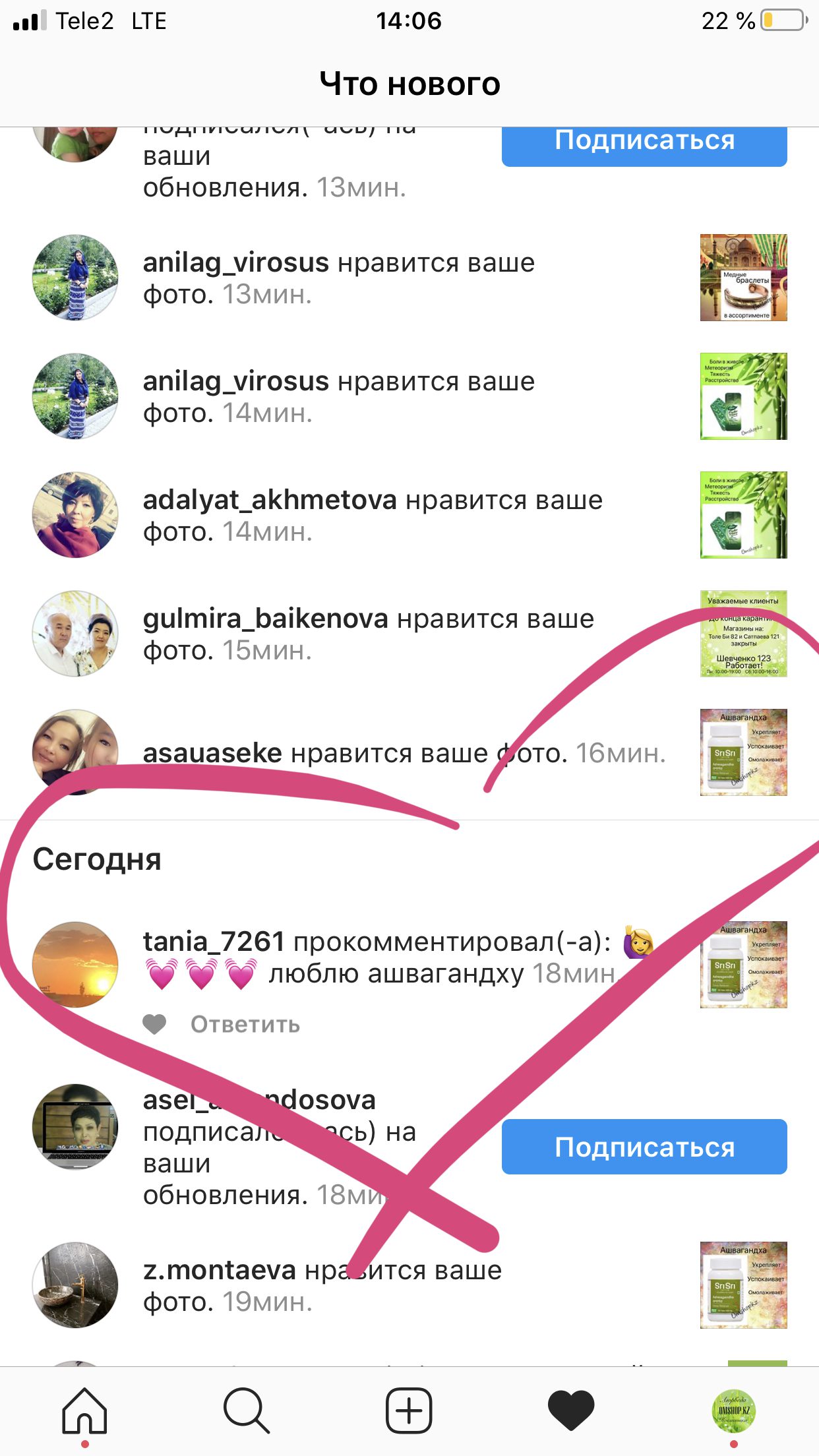The image size is (819, 1456).
Task: Open anilag_virosus's 13-minute like notification
Action: 338,278
